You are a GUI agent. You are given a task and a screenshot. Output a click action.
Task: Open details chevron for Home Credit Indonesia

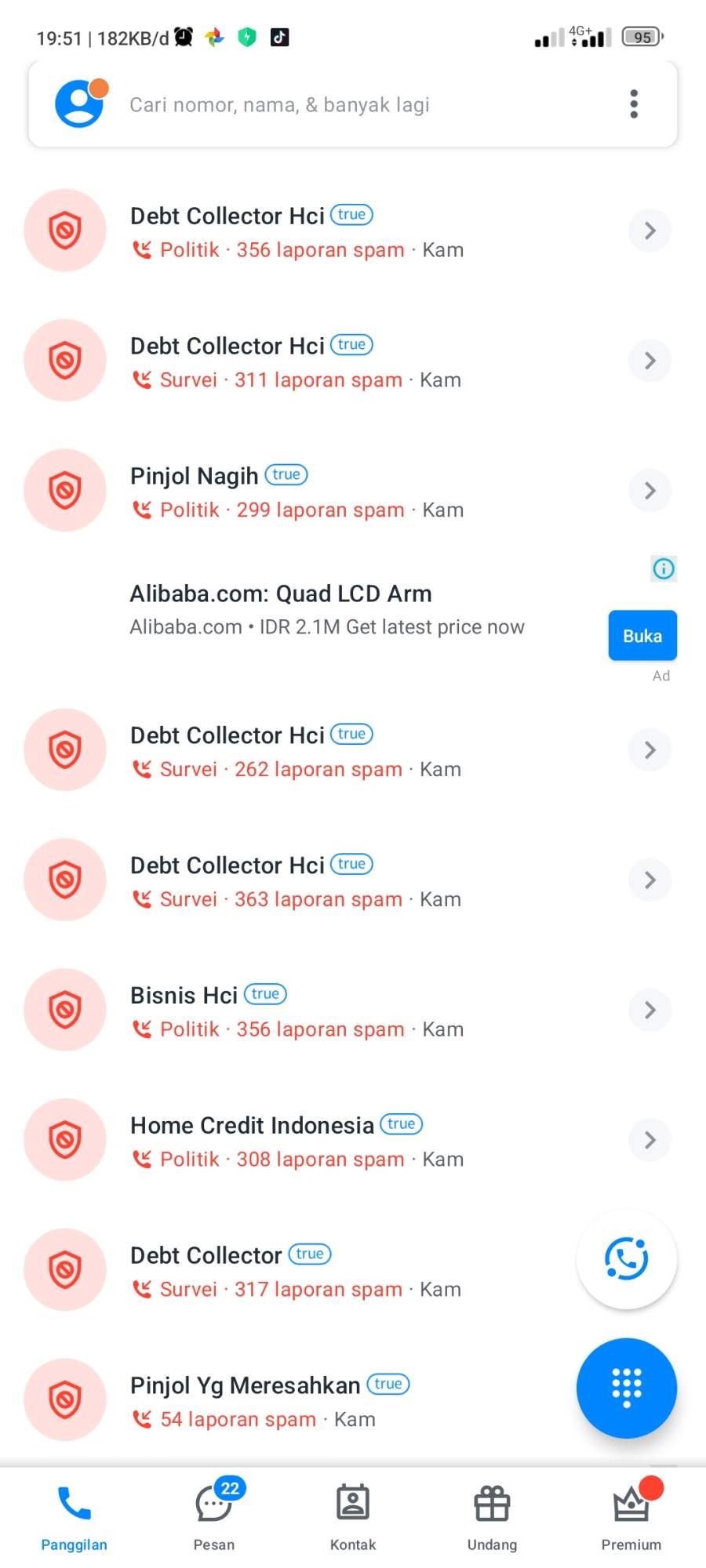point(650,1140)
